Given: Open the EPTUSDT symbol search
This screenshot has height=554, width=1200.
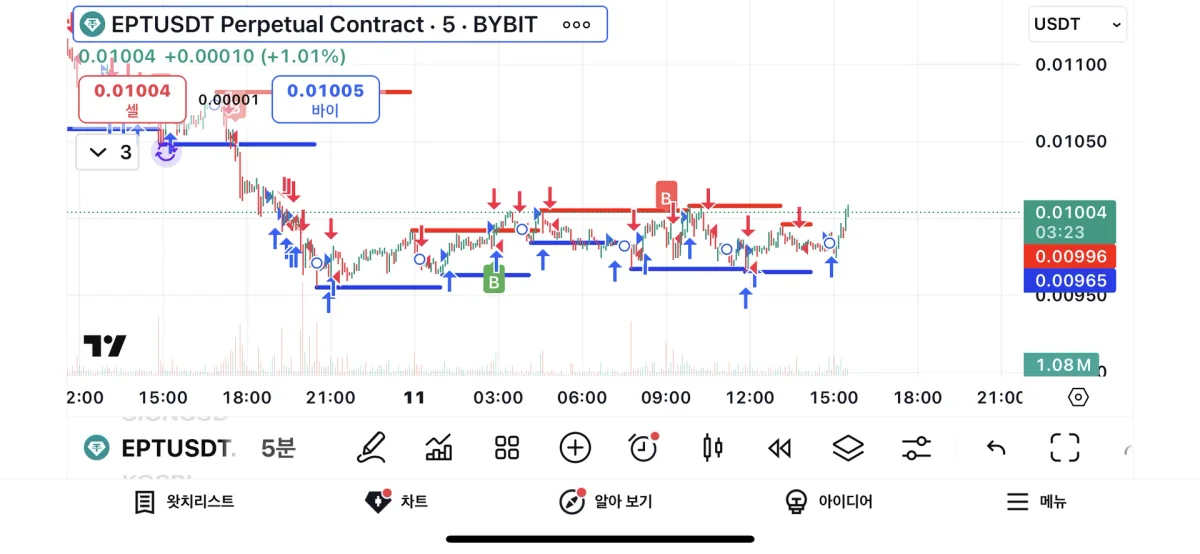Looking at the screenshot, I should point(158,448).
